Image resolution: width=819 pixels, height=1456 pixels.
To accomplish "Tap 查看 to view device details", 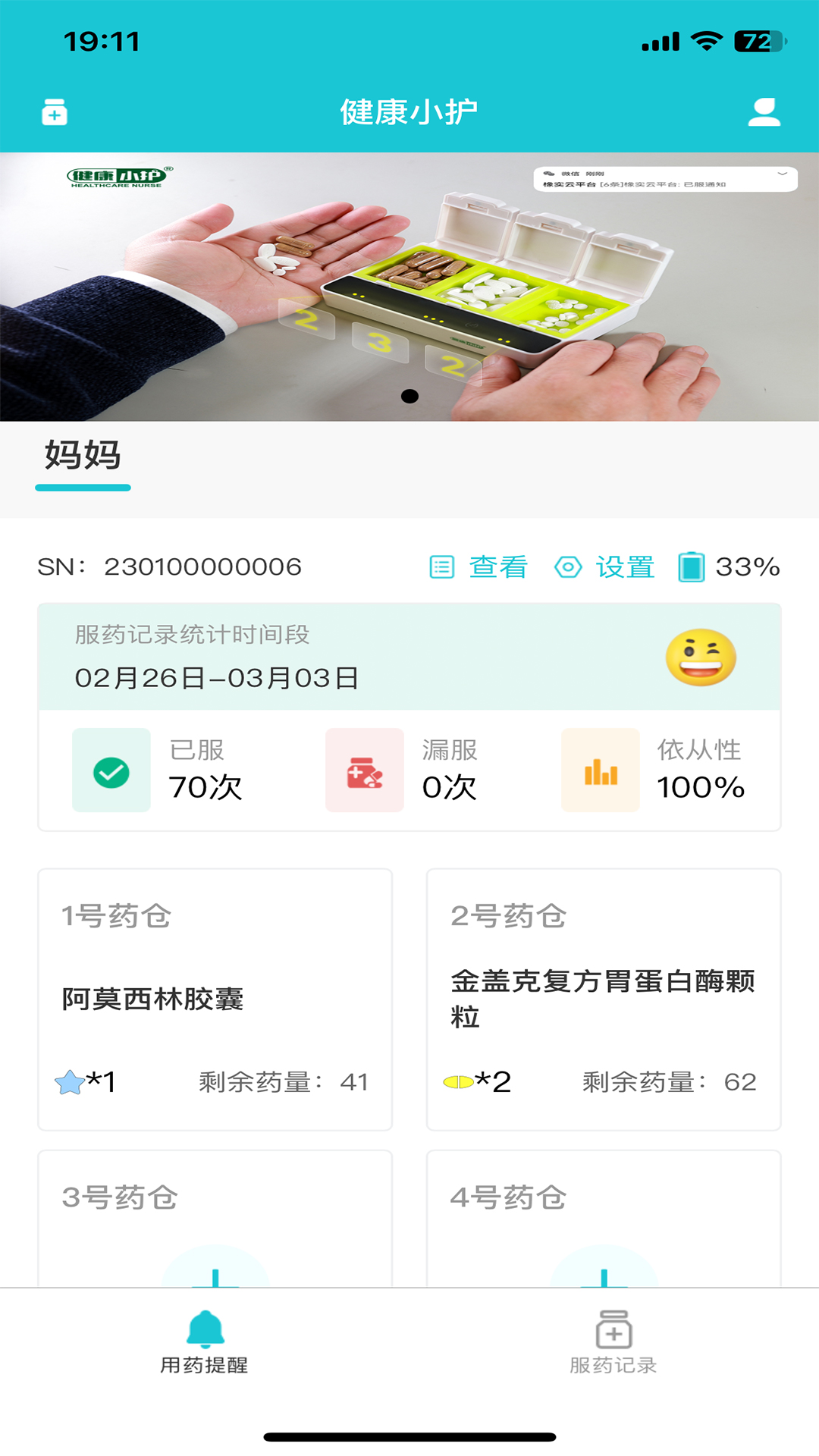I will (x=479, y=566).
